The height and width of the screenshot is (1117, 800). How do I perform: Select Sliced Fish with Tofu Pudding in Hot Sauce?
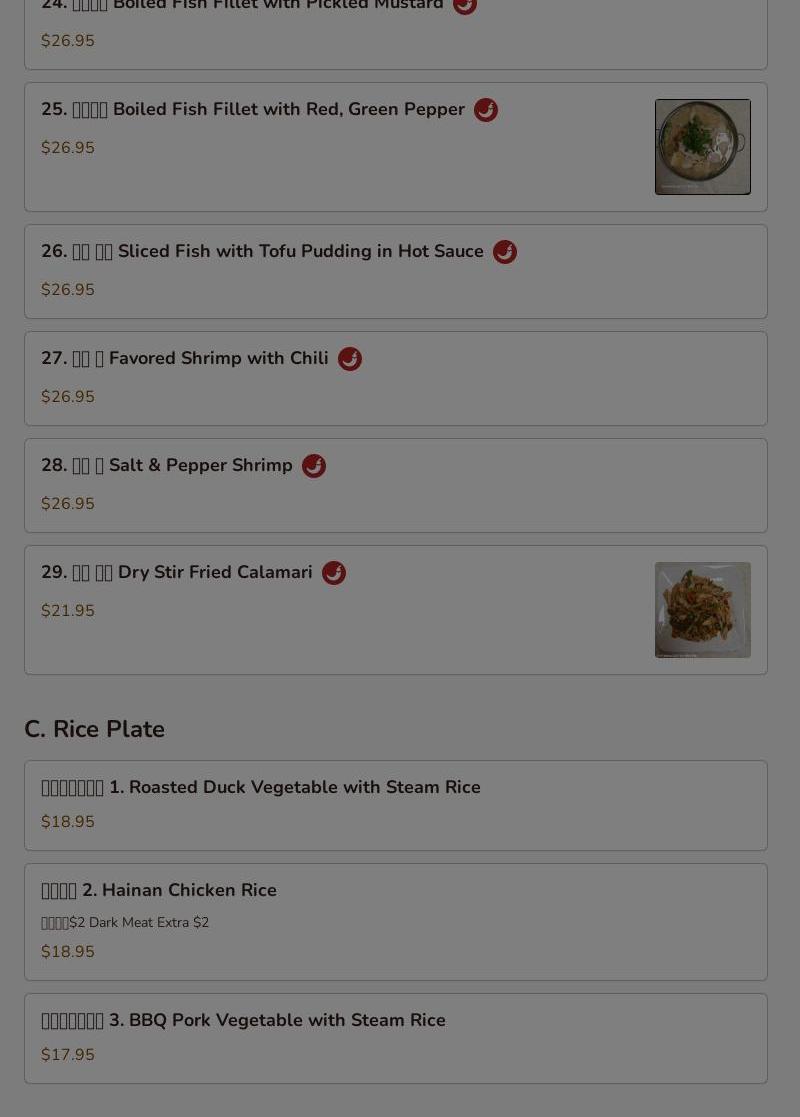300,252
